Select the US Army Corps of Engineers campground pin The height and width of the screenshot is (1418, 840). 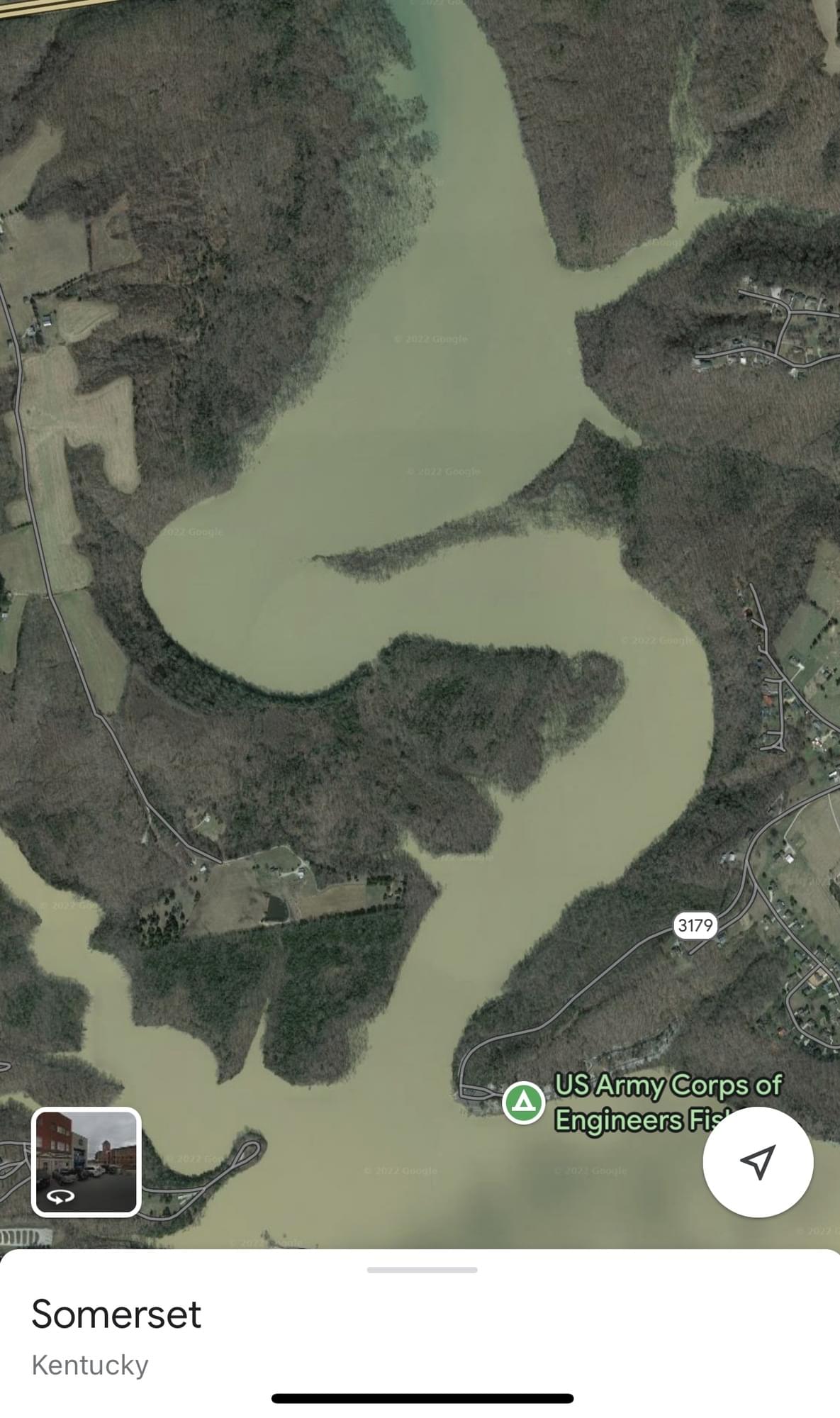[x=523, y=1102]
